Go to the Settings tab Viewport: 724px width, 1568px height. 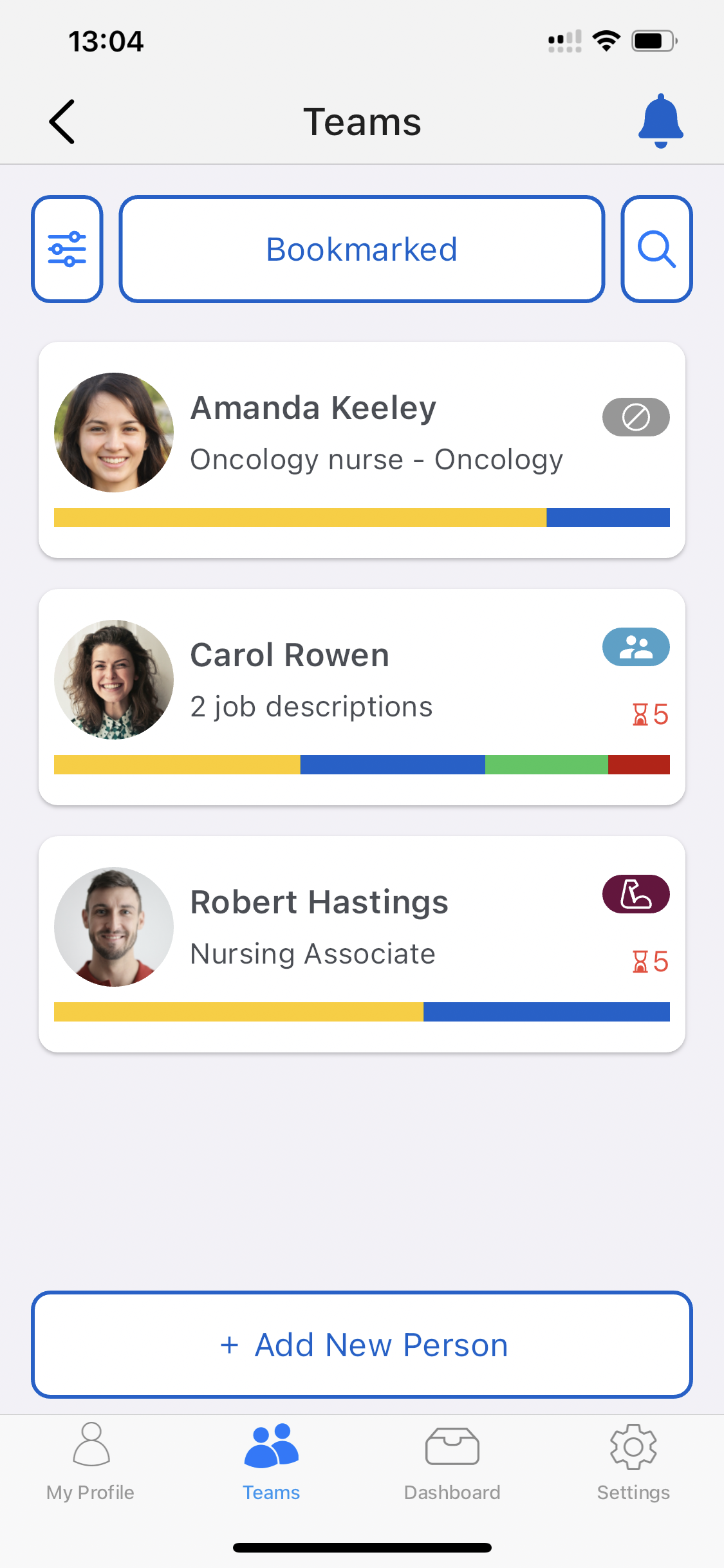pos(633,1462)
